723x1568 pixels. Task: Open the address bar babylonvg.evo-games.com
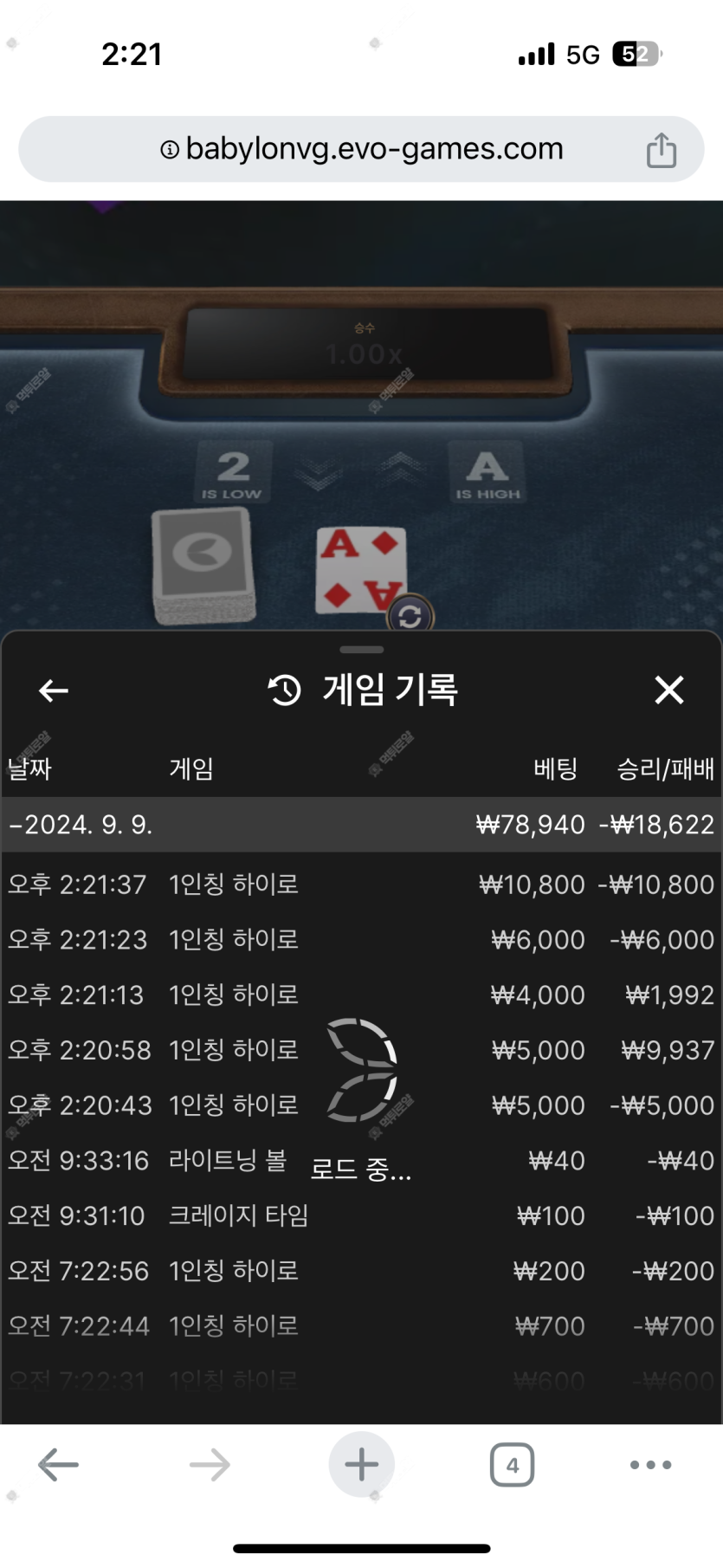pos(362,149)
